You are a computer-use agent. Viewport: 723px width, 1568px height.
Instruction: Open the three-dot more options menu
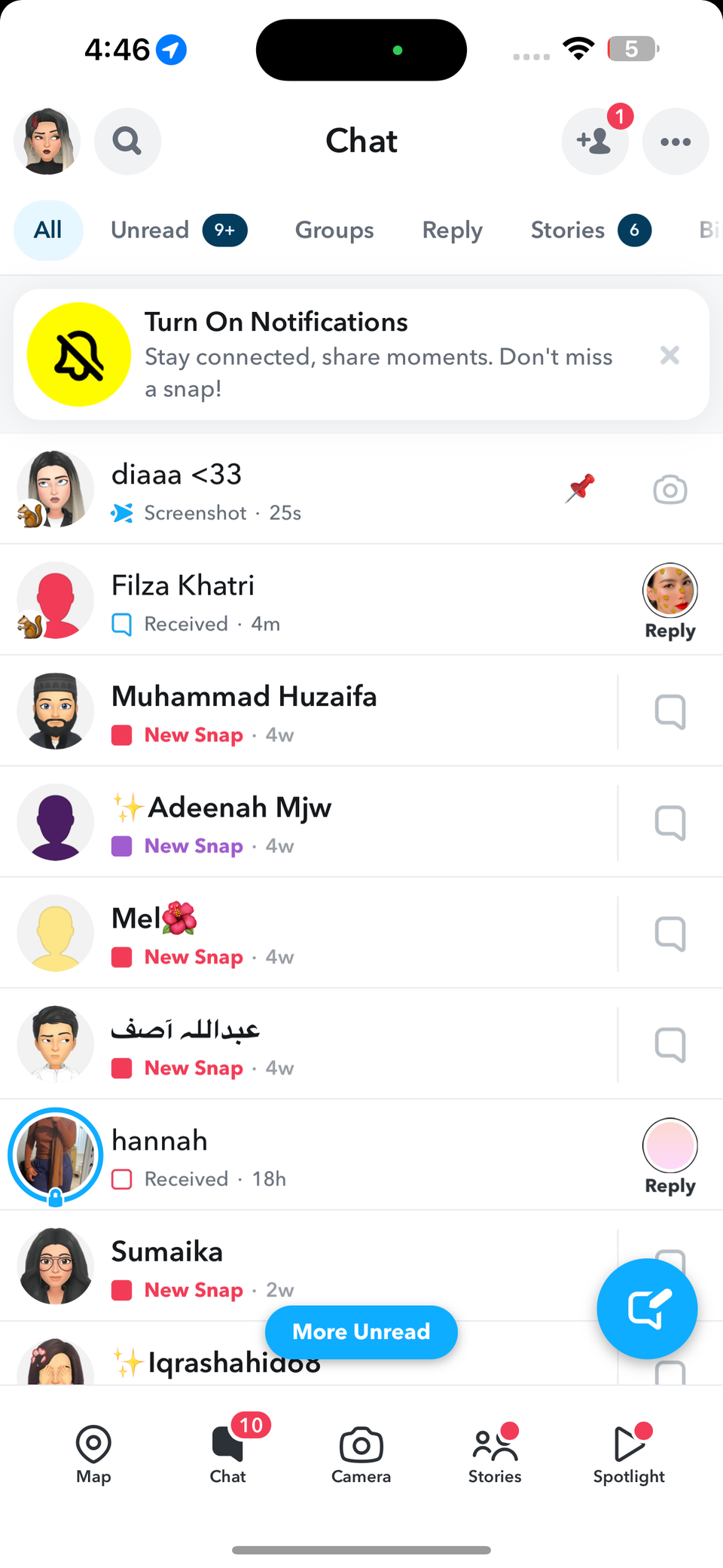(x=675, y=142)
